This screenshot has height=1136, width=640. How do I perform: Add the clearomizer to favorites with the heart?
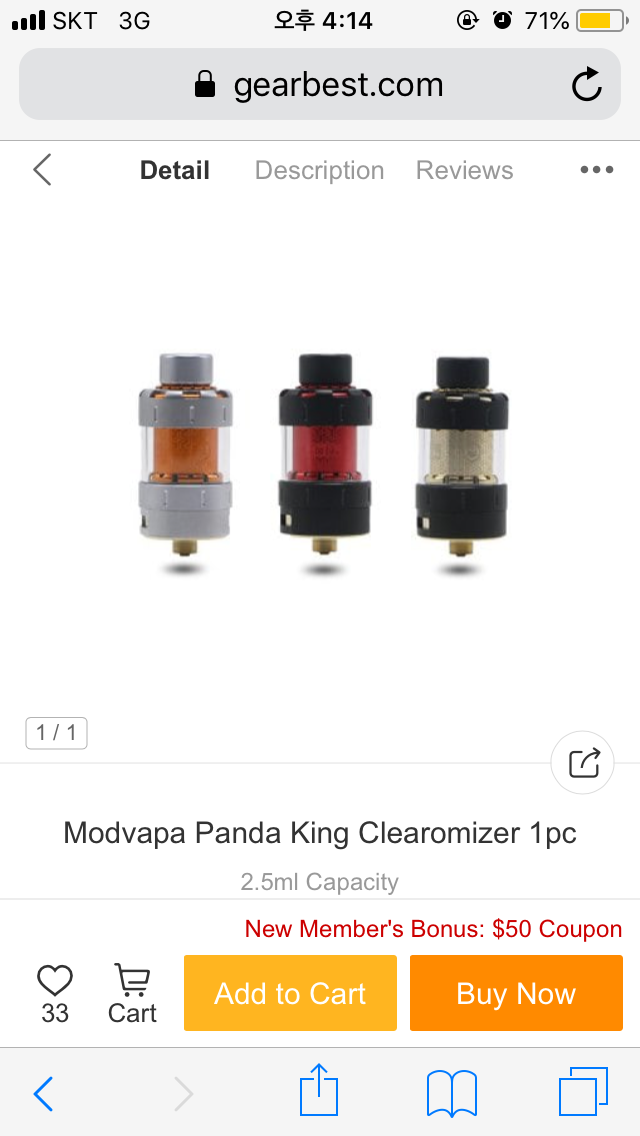click(55, 980)
